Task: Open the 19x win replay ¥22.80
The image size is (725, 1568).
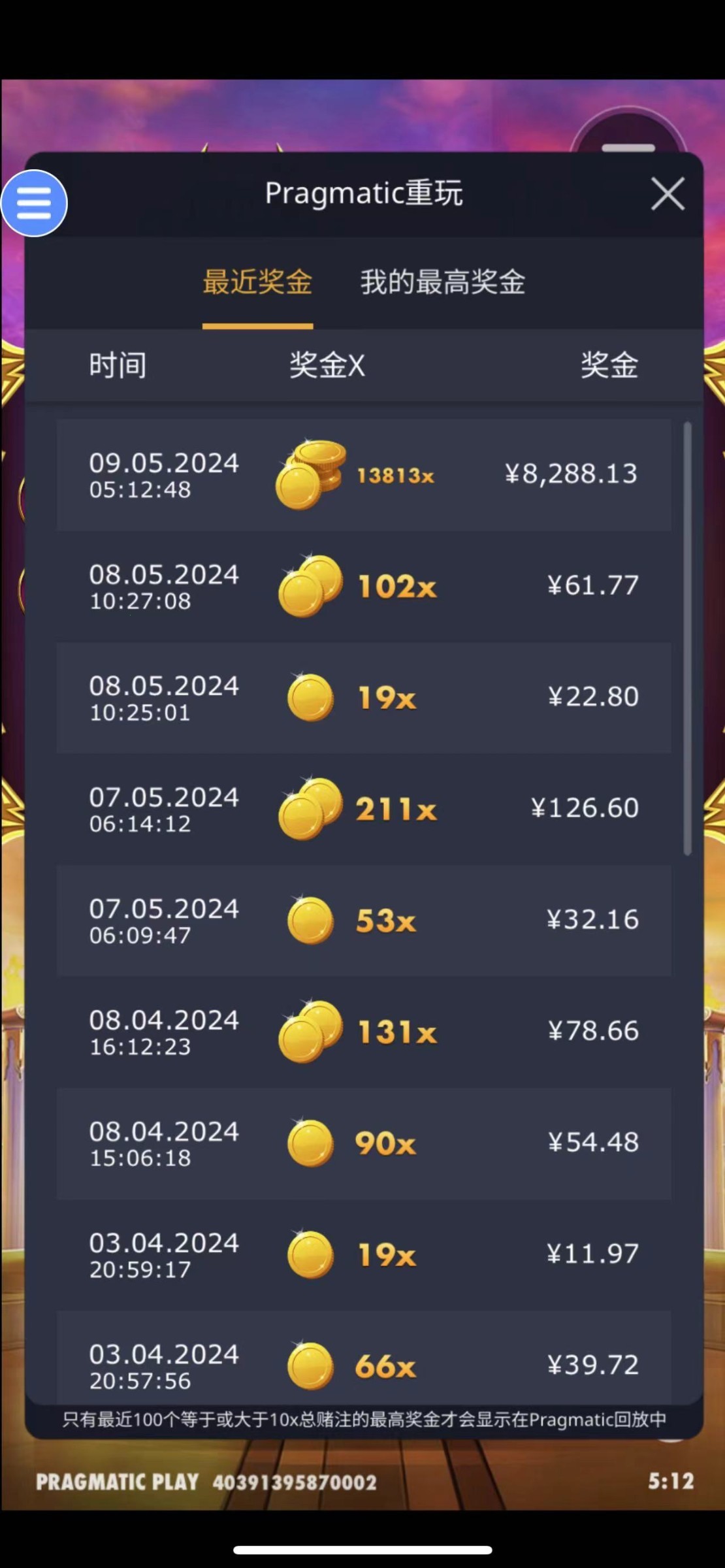Action: click(363, 697)
